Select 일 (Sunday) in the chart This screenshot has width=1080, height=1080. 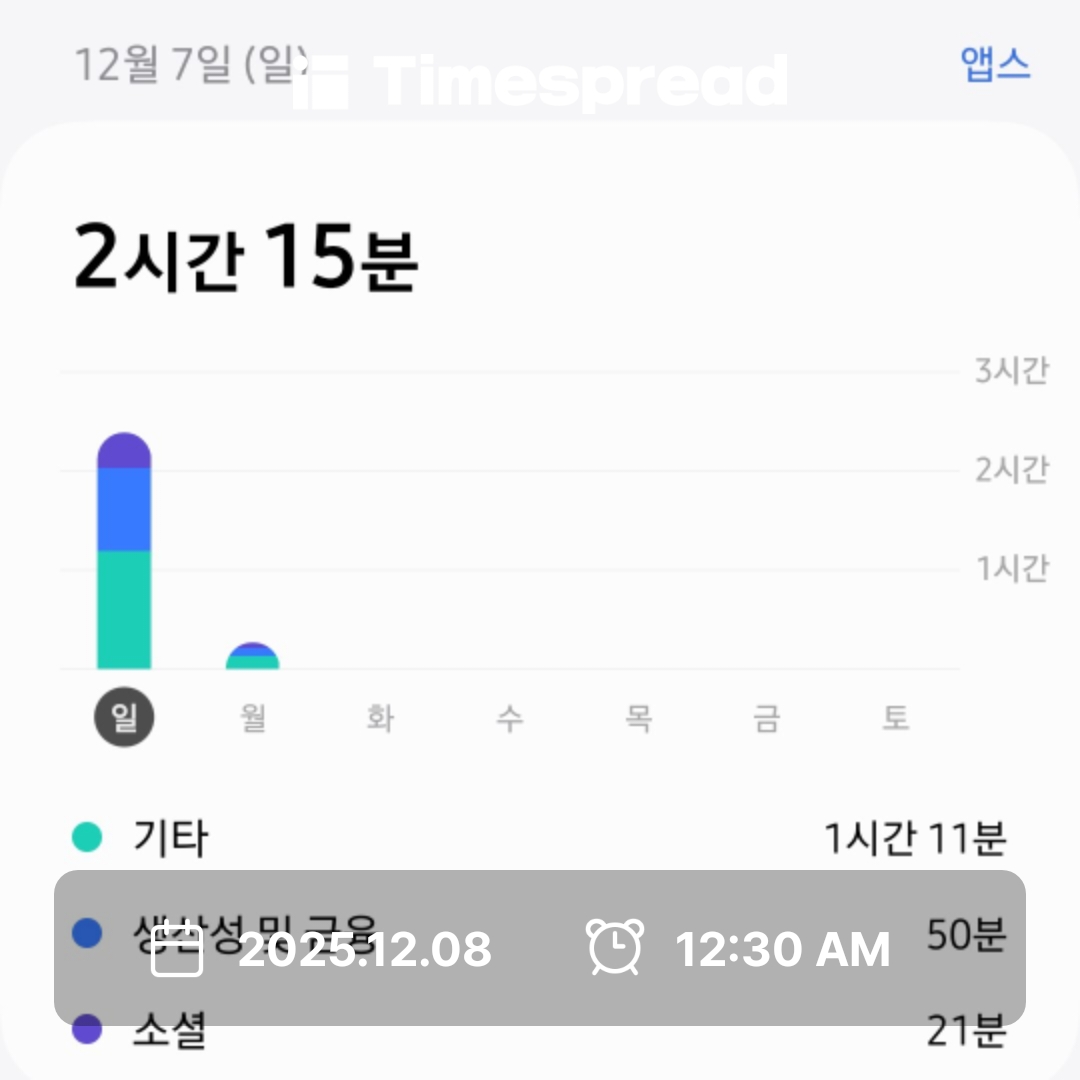[124, 717]
